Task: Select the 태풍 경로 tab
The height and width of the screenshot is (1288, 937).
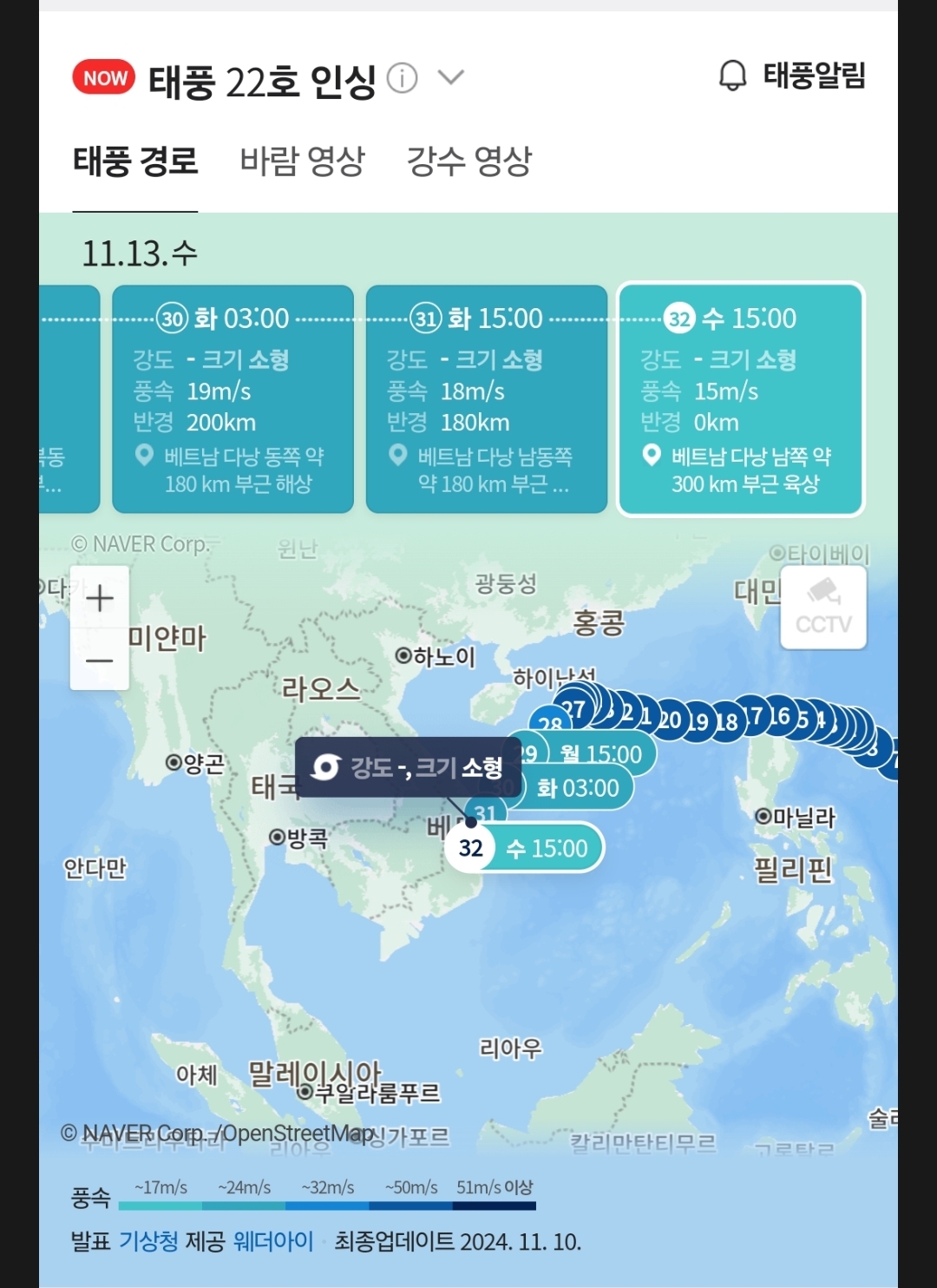Action: point(135,161)
